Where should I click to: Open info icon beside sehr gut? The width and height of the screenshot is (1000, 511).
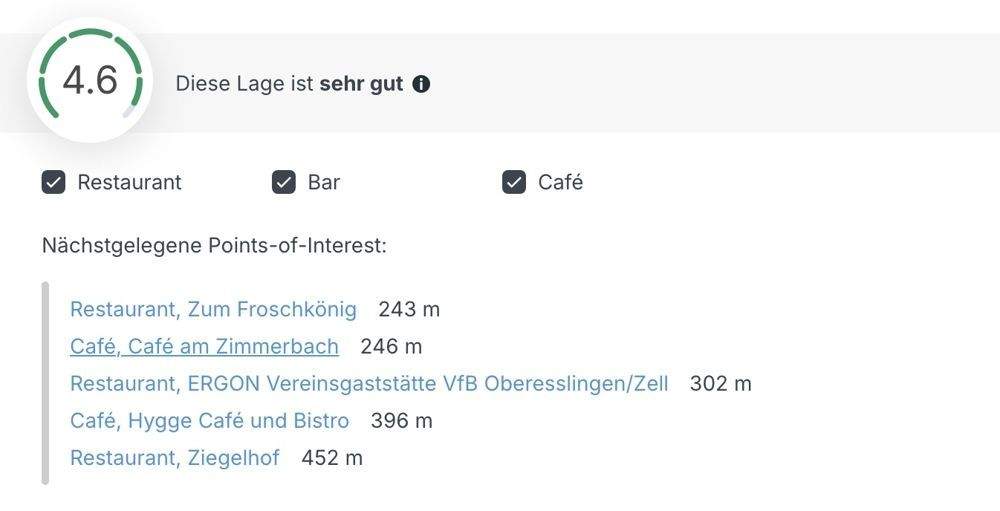[x=422, y=84]
